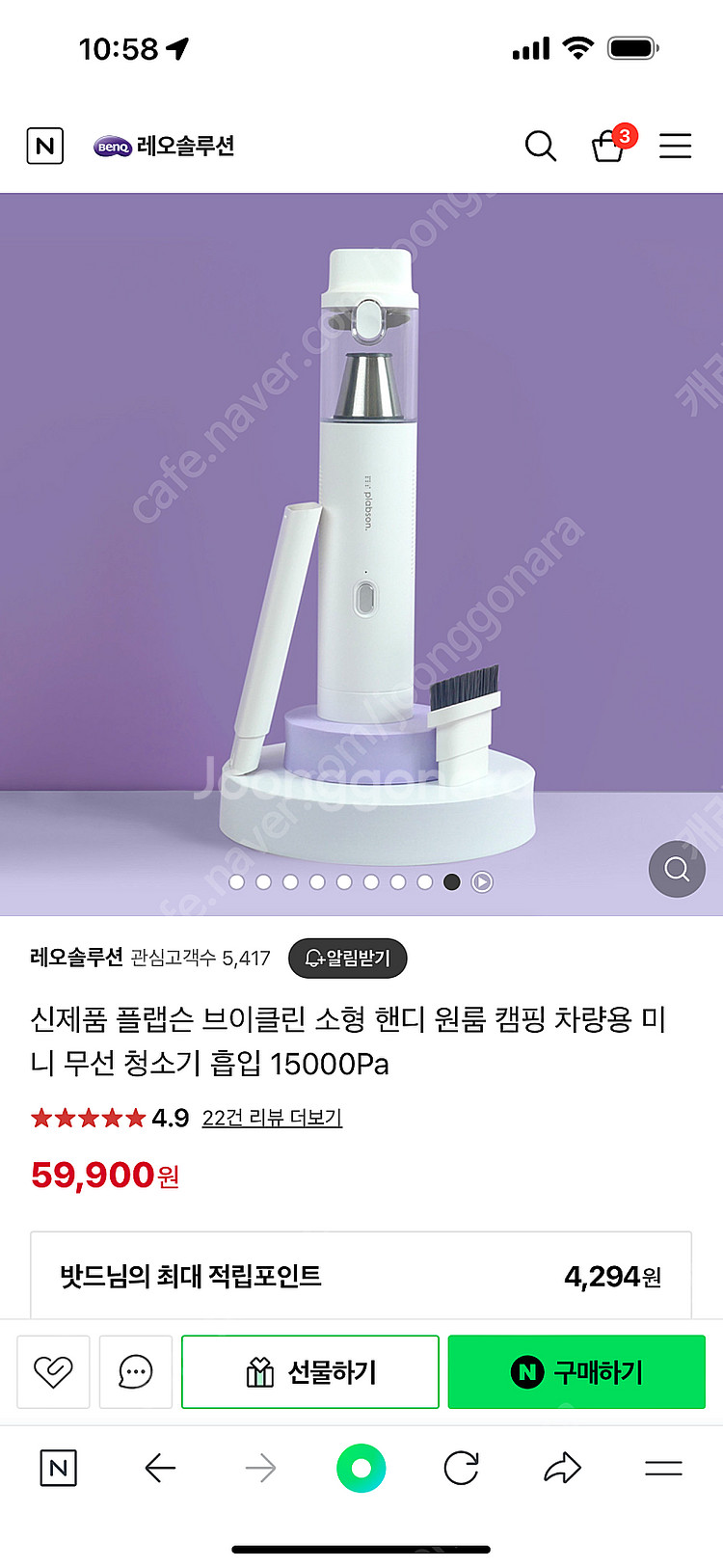This screenshot has height=1568, width=723.
Task: Reload the current page
Action: click(461, 1469)
